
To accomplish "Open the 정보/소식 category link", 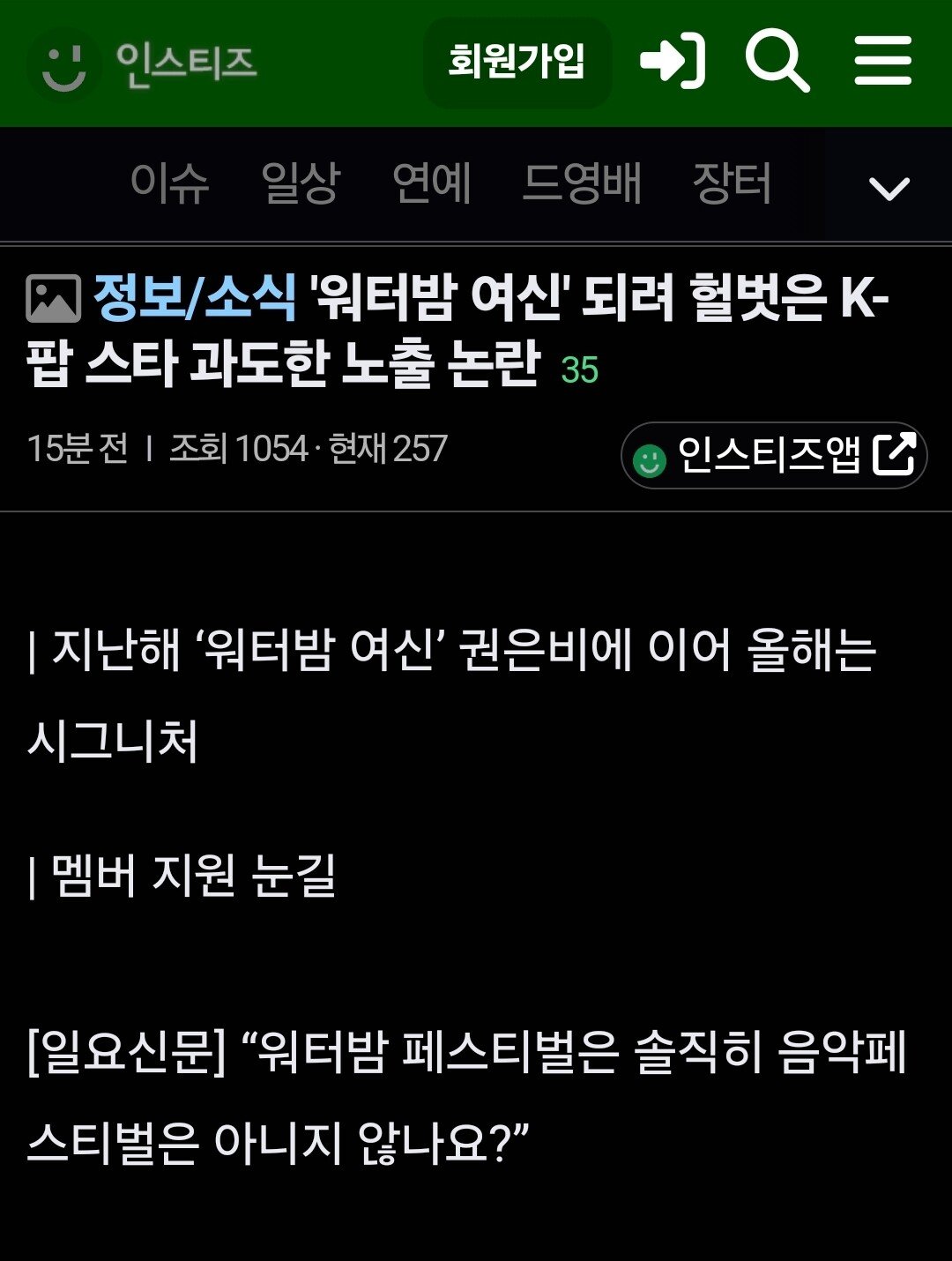I will coord(194,298).
